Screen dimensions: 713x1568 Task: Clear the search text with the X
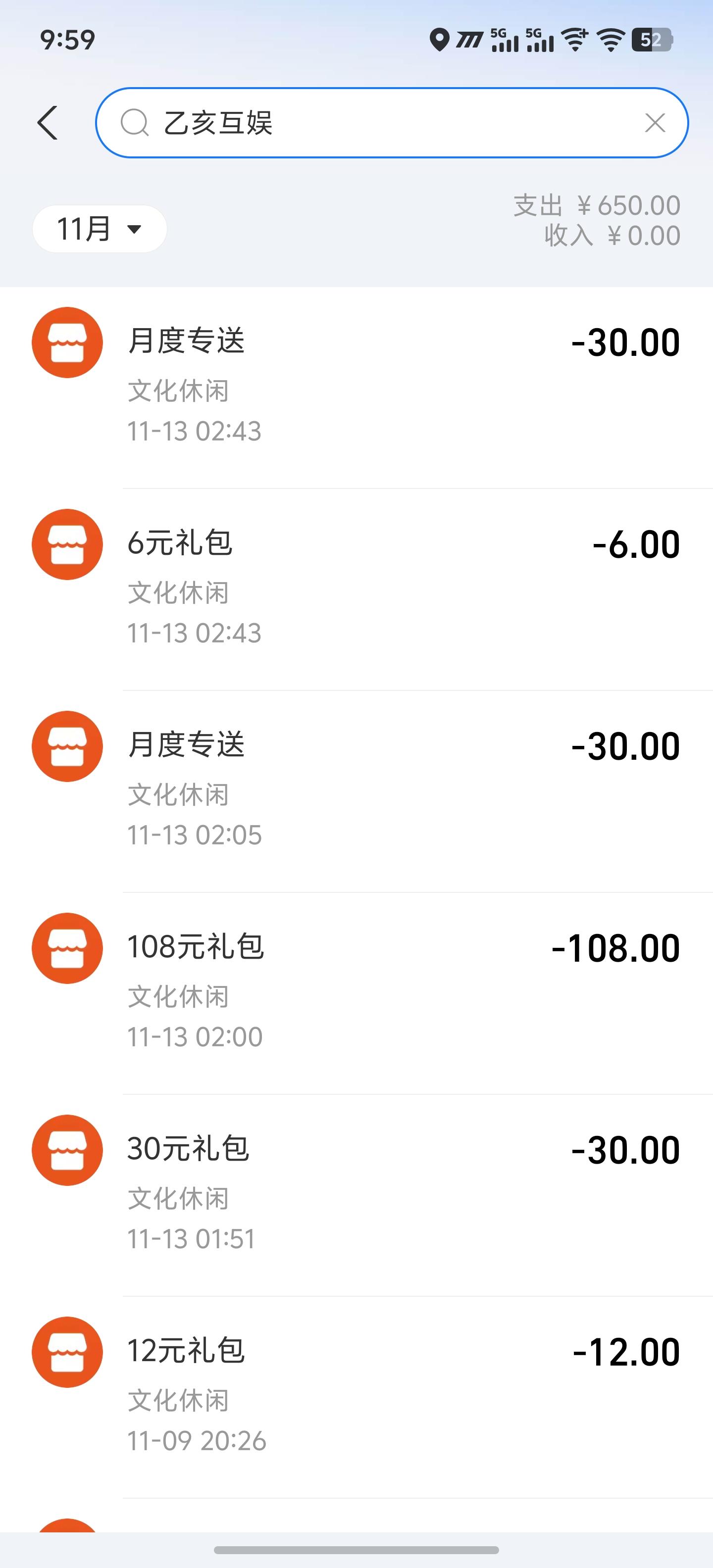pos(655,123)
